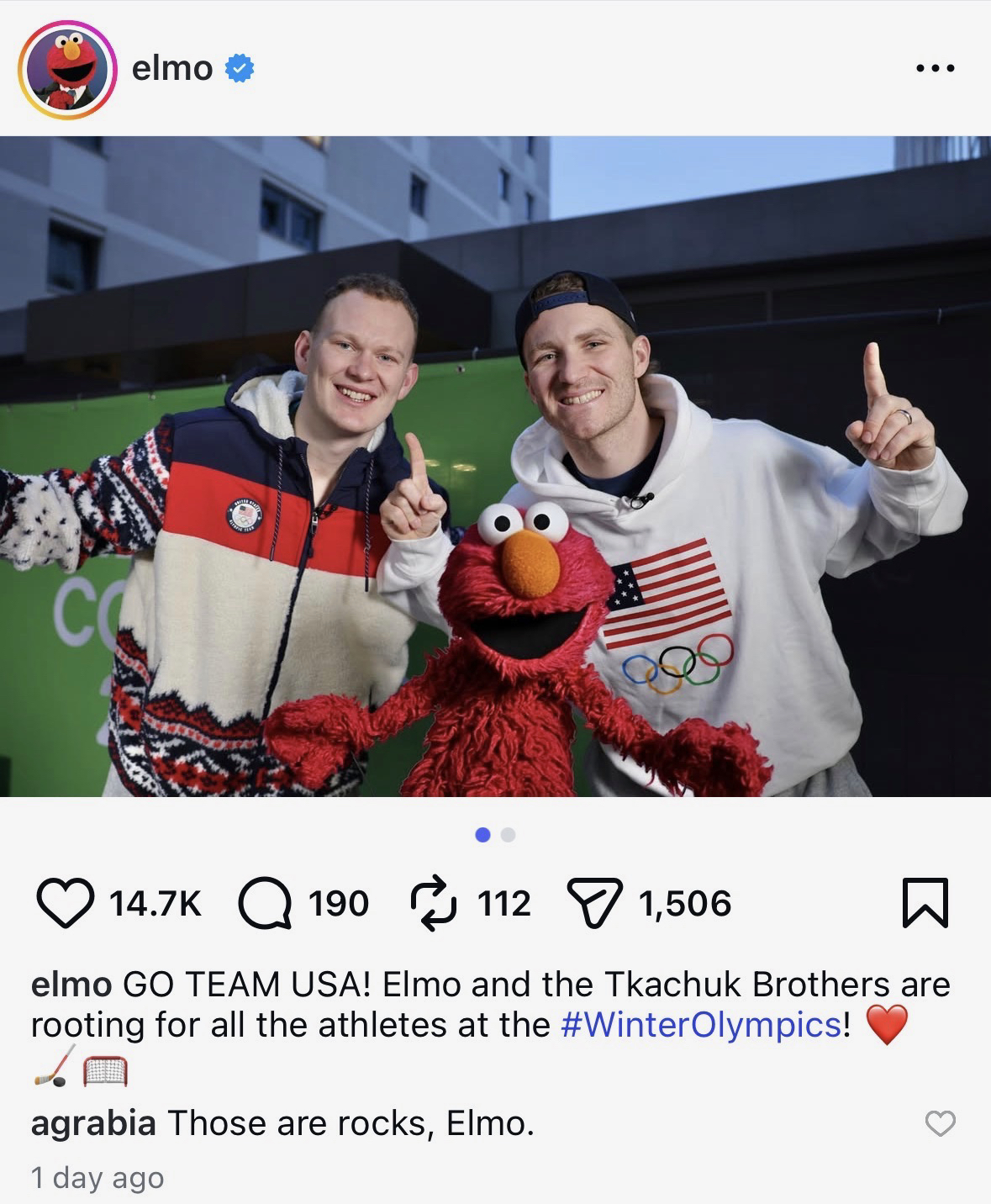Like elmo's Team USA post

click(66, 904)
